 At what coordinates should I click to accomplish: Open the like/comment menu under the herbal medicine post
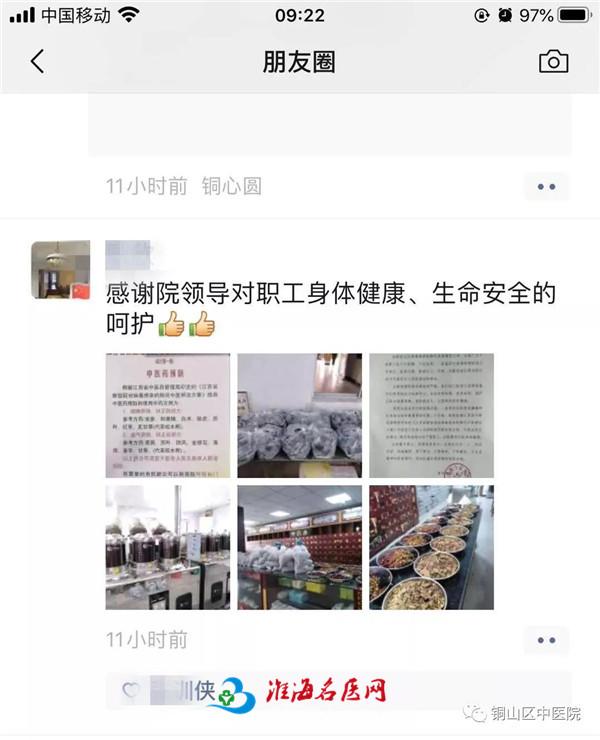click(x=546, y=640)
